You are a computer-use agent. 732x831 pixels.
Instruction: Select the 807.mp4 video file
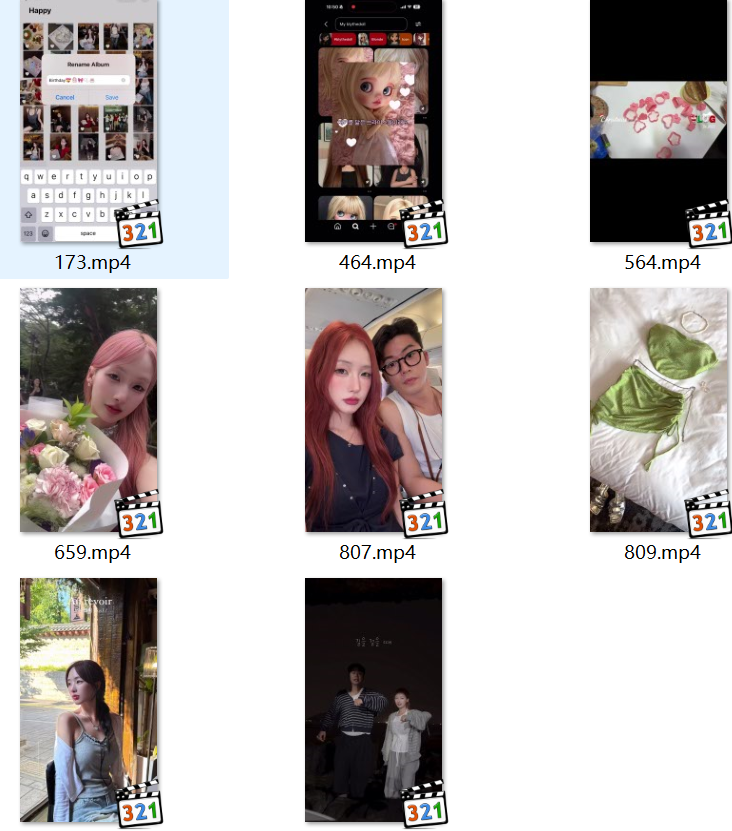(x=373, y=410)
